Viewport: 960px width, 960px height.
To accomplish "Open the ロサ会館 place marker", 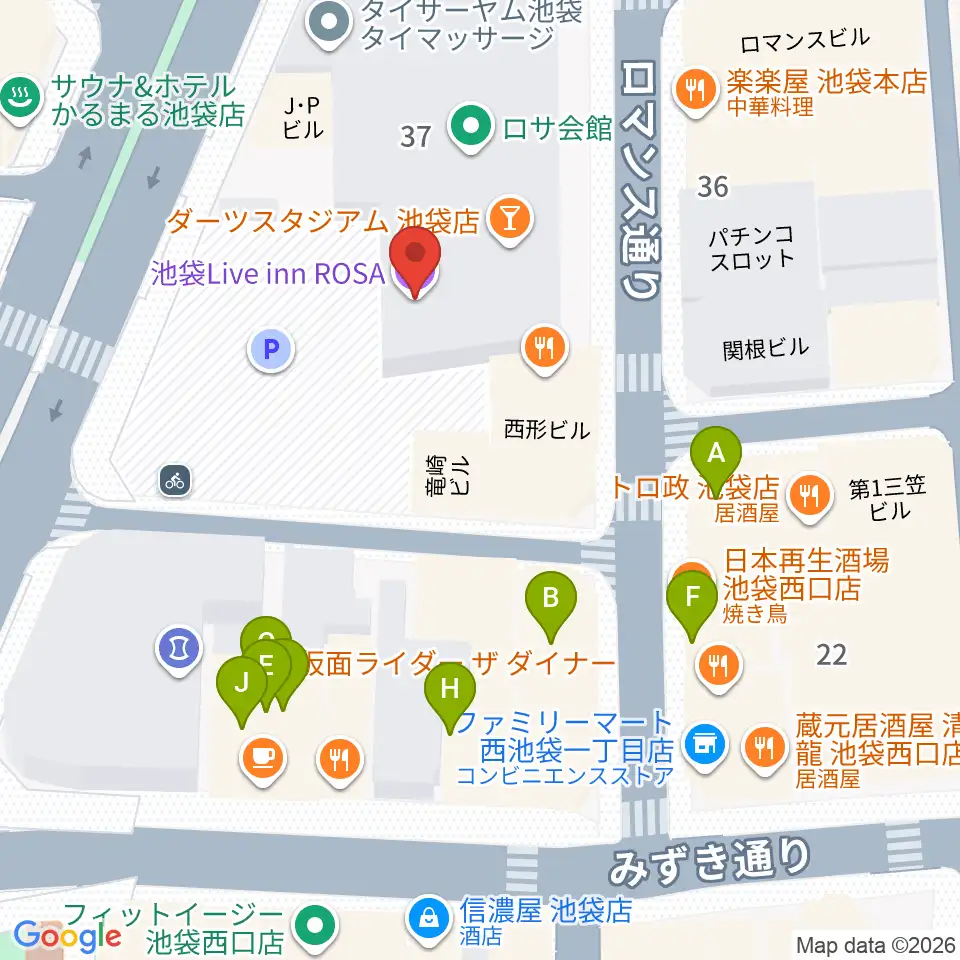I will click(x=471, y=127).
